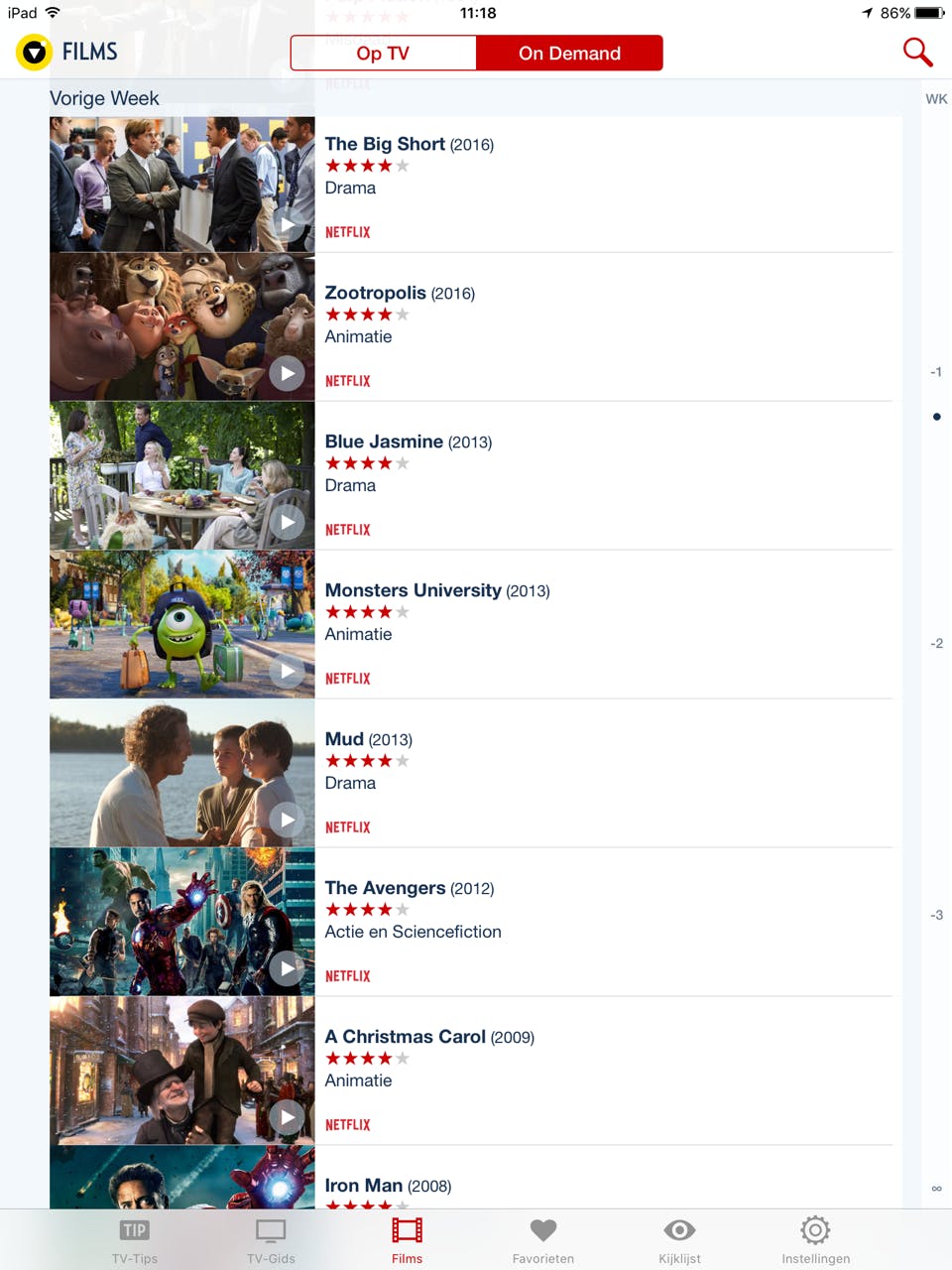
Task: Open the search magnifier icon
Action: (x=917, y=53)
